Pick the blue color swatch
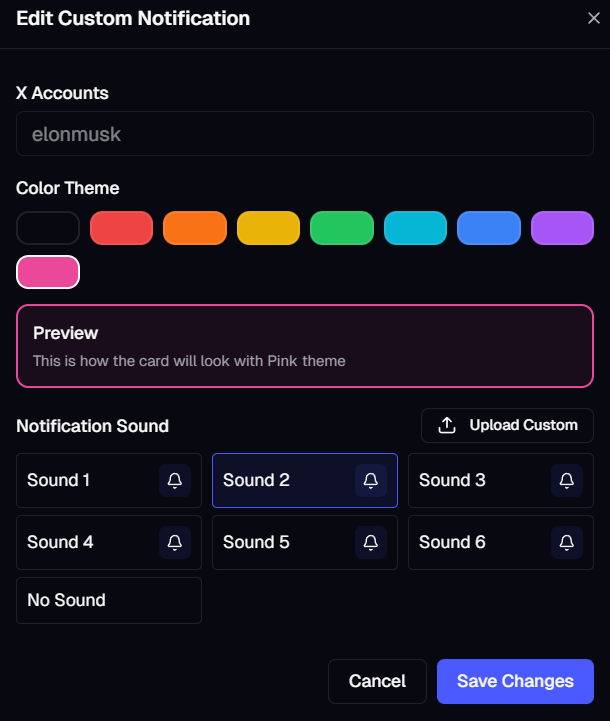The width and height of the screenshot is (610, 721). (489, 228)
